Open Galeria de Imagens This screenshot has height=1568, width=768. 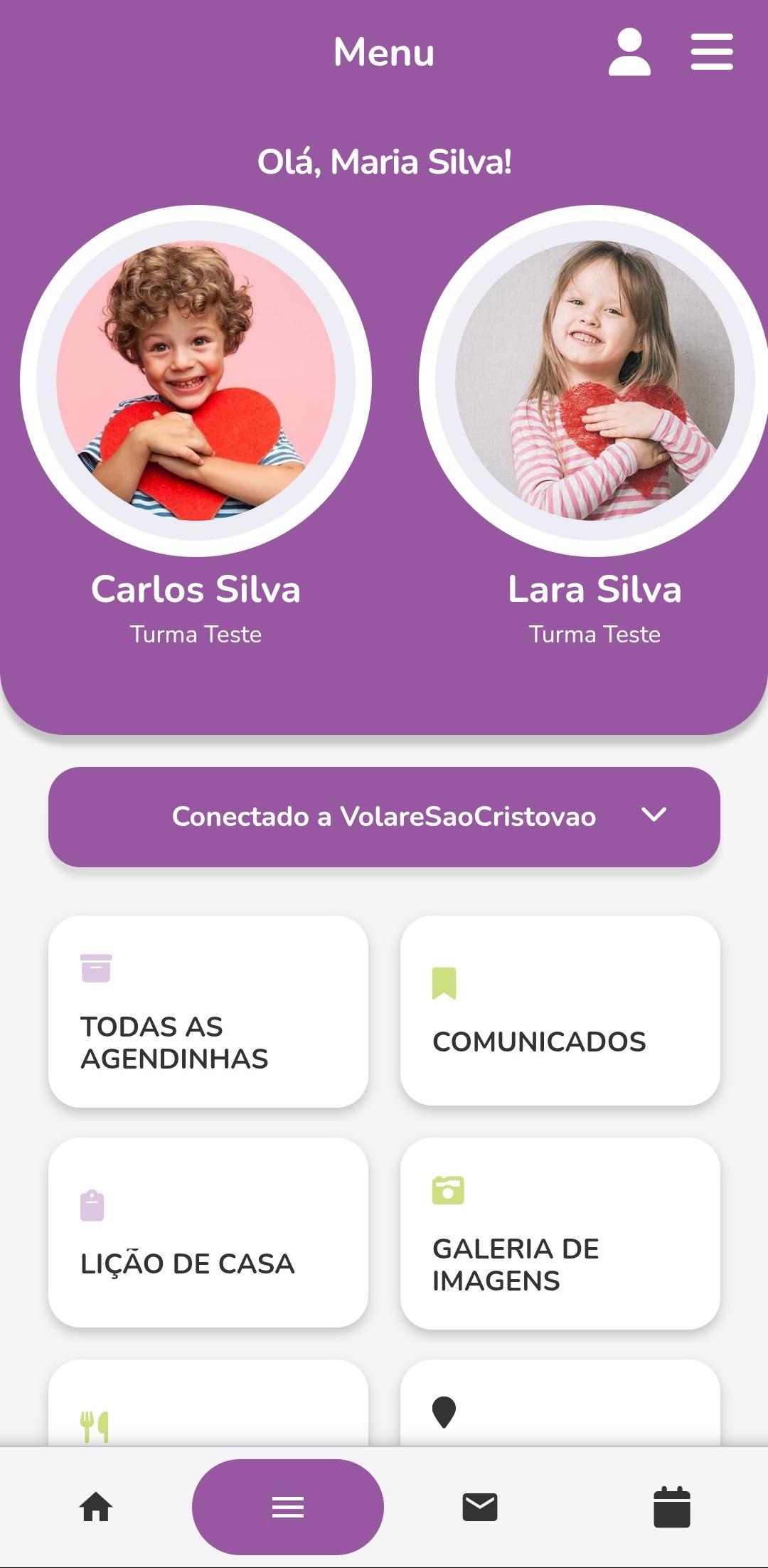tap(560, 1232)
